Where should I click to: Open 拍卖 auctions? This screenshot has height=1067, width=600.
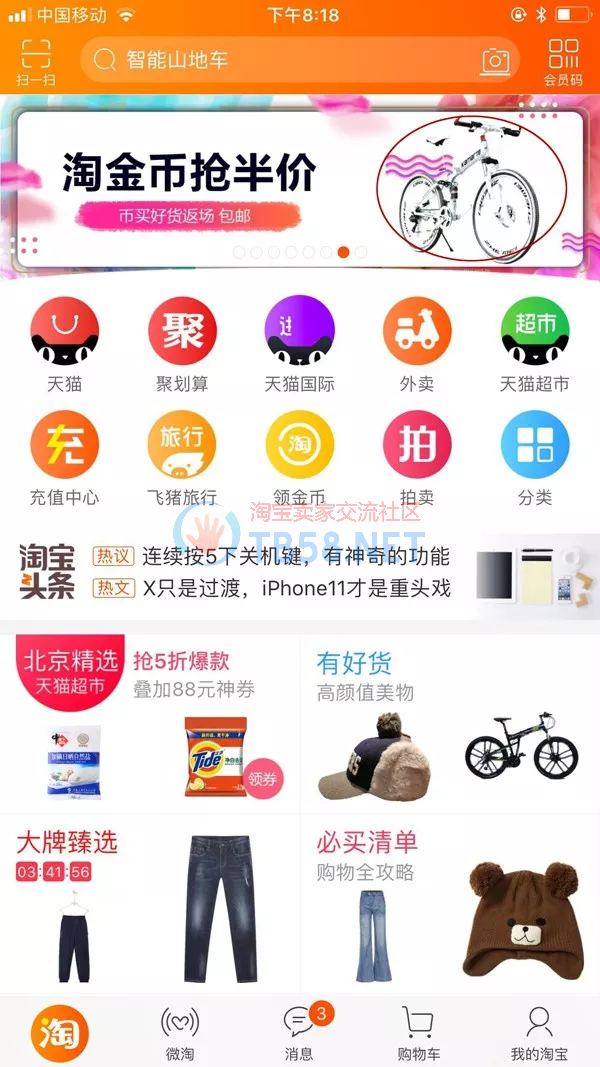coord(417,455)
